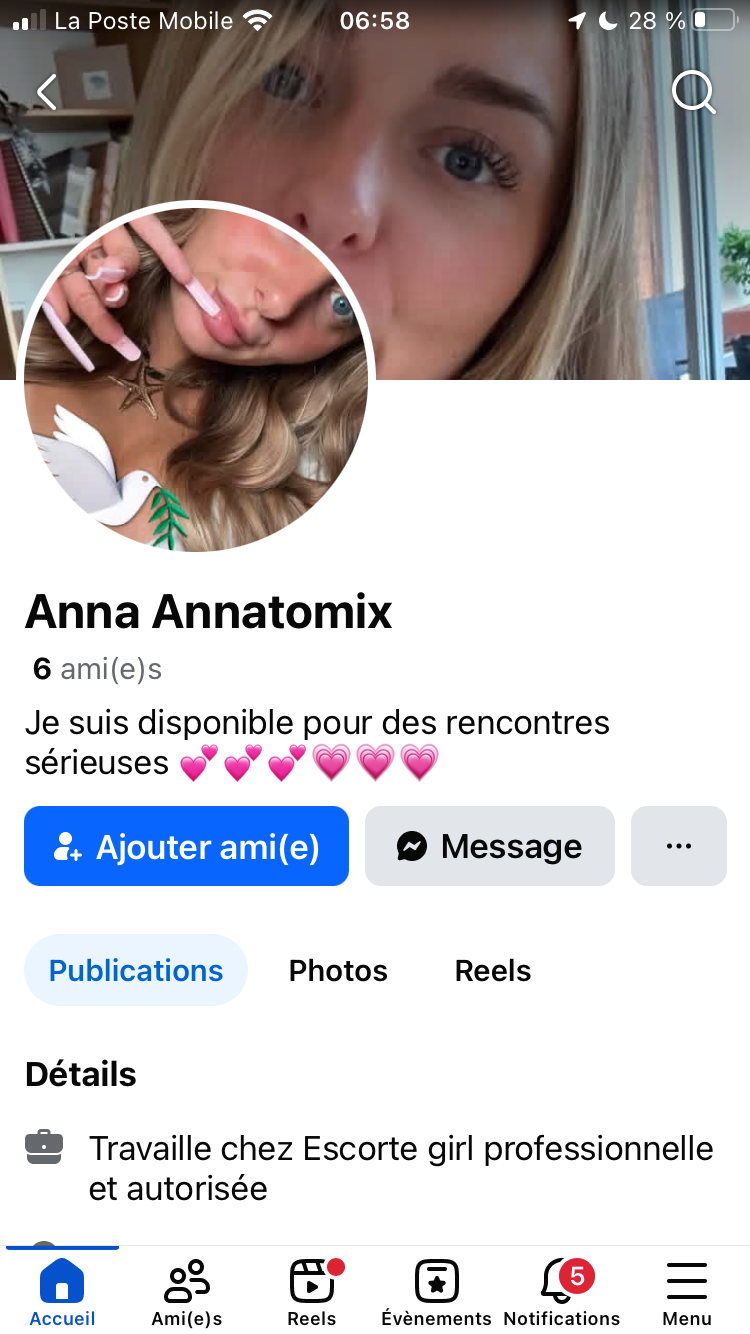The image size is (750, 1334).
Task: Open search with the magnifying glass icon
Action: coord(693,93)
